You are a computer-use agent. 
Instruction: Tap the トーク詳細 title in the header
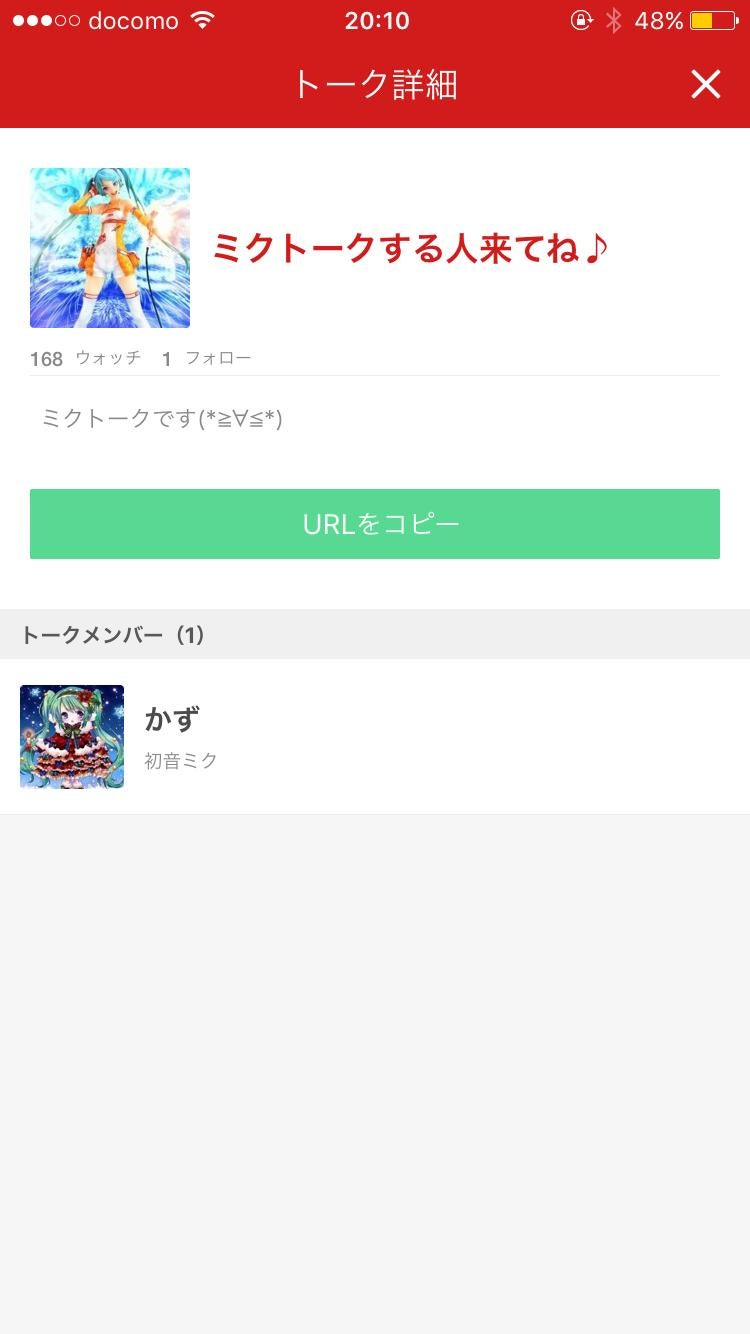pos(375,85)
